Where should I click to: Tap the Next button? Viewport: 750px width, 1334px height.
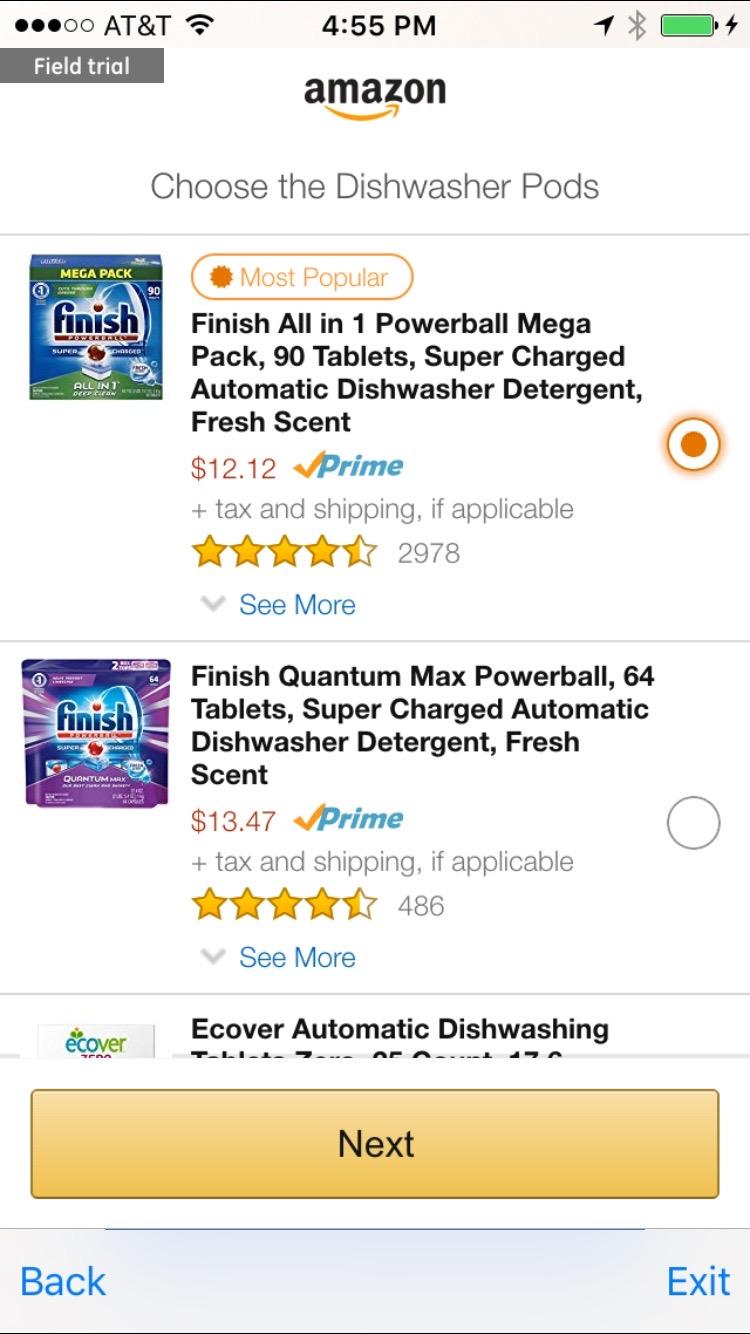375,1144
